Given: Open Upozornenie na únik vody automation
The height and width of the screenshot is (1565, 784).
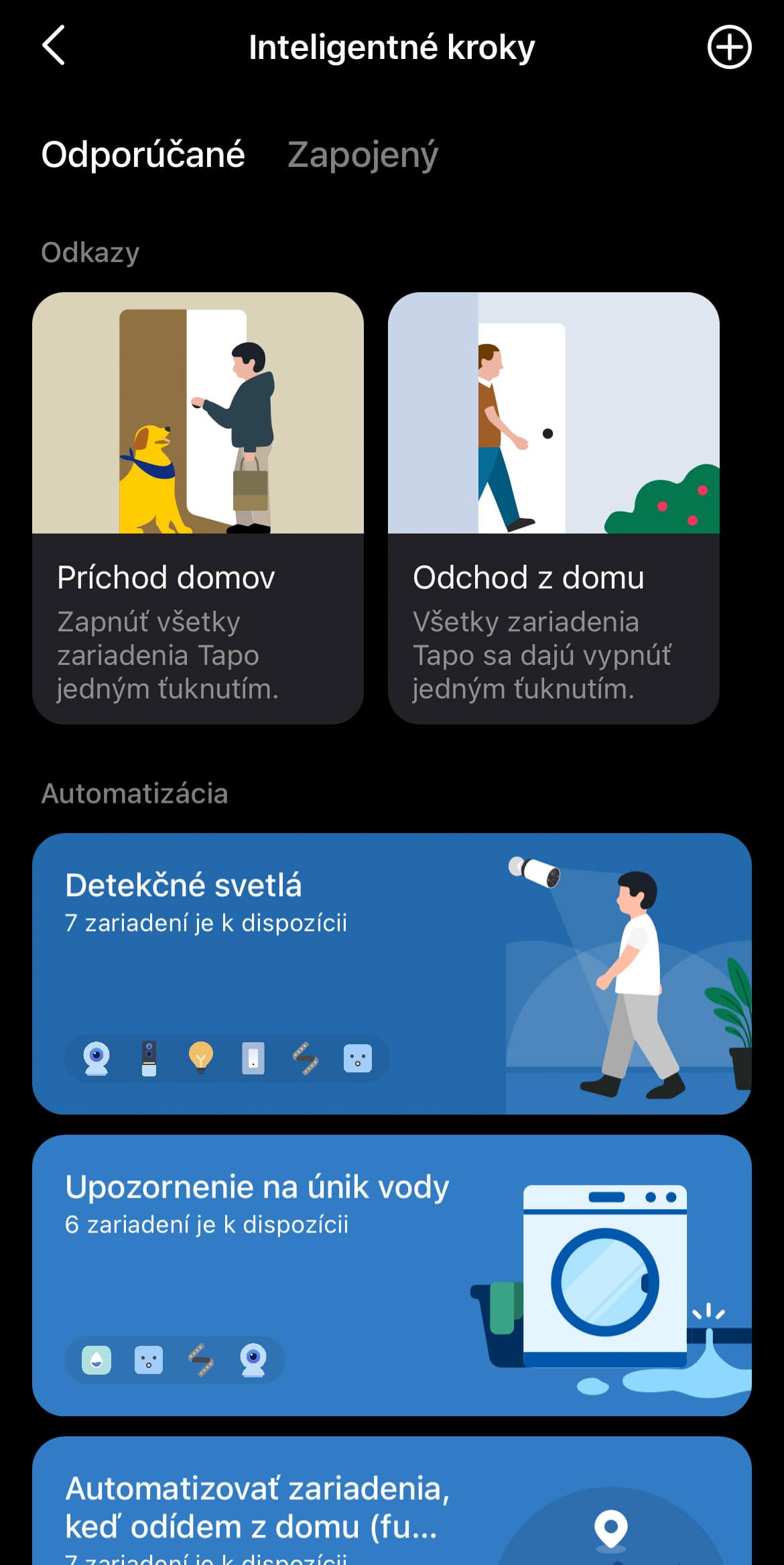Looking at the screenshot, I should click(x=391, y=1275).
